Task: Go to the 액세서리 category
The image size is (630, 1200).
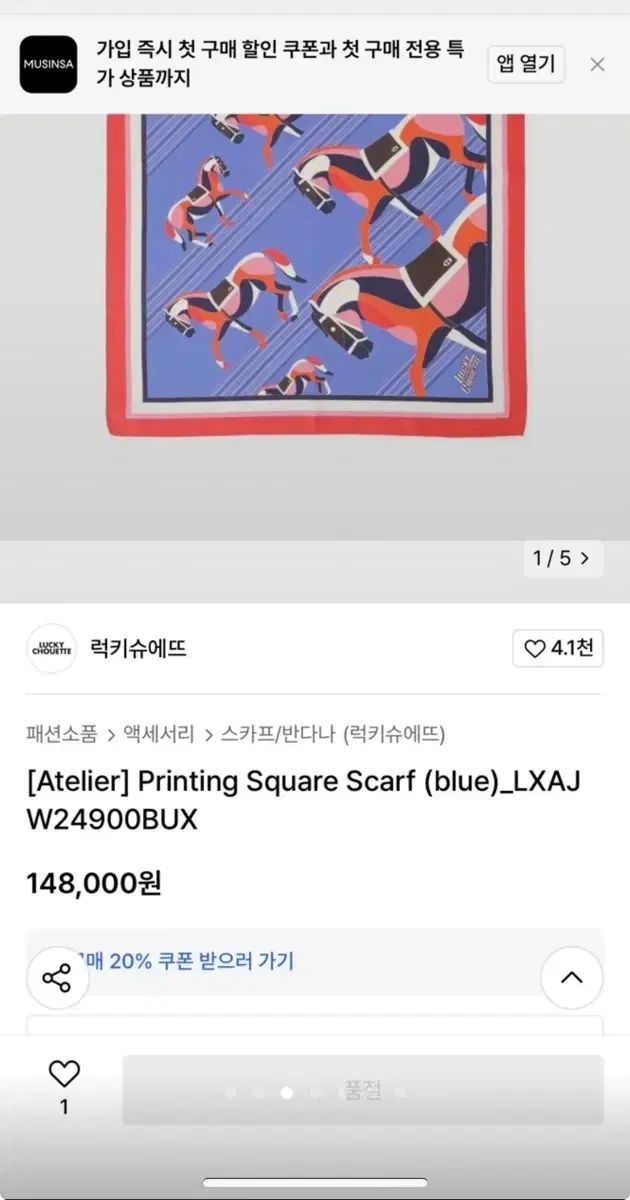Action: [159, 734]
